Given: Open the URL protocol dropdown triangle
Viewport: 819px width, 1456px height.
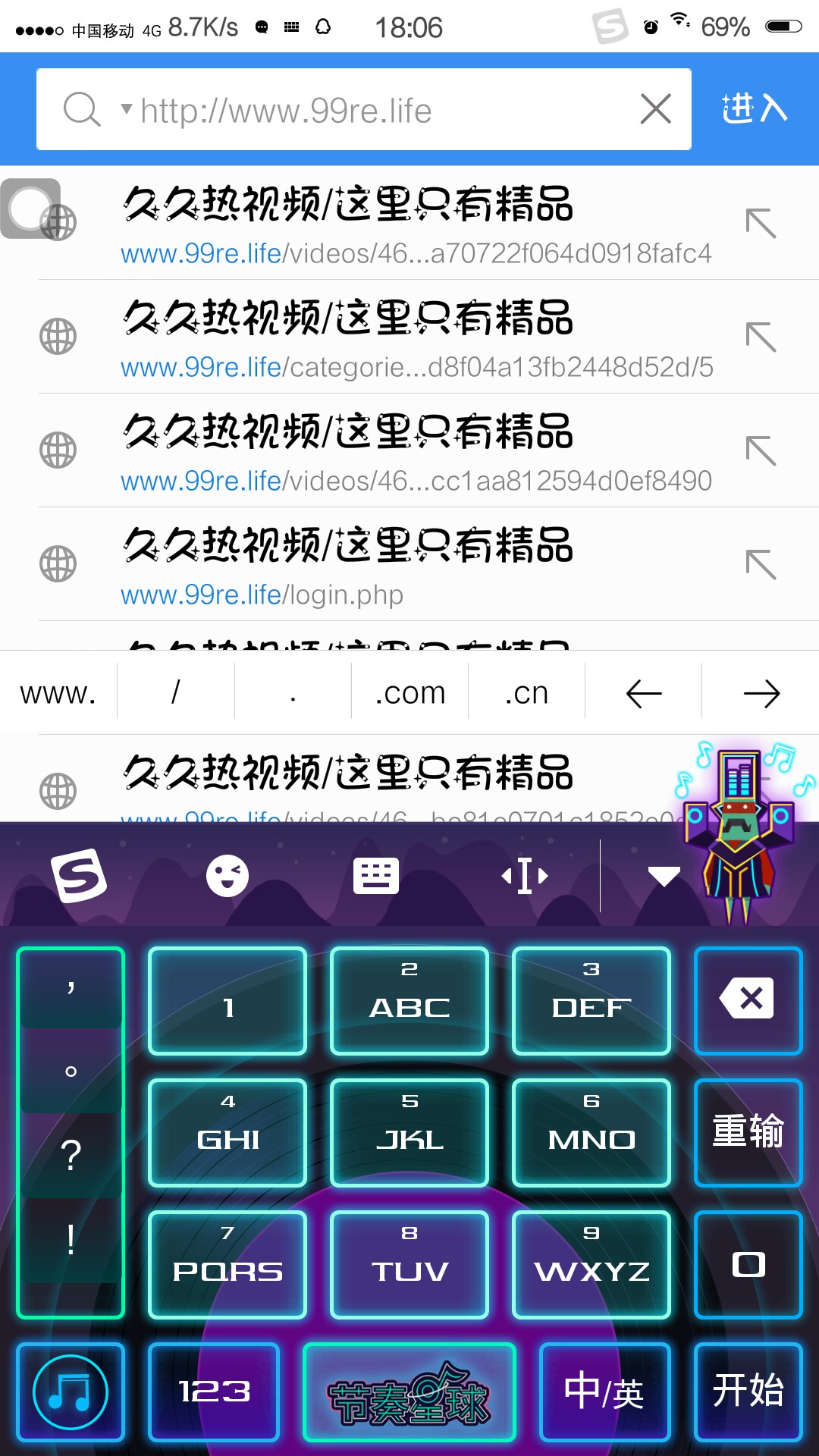Looking at the screenshot, I should pos(126,108).
